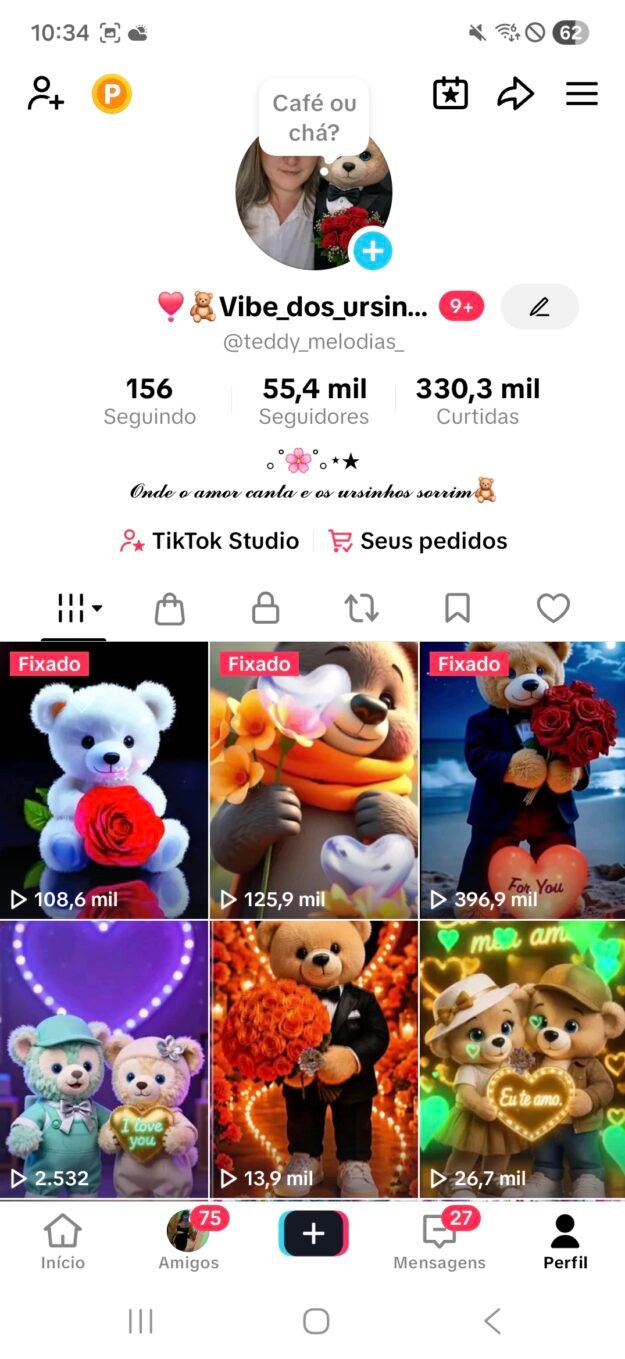
Task: Switch to the shop bag tab
Action: (x=170, y=608)
